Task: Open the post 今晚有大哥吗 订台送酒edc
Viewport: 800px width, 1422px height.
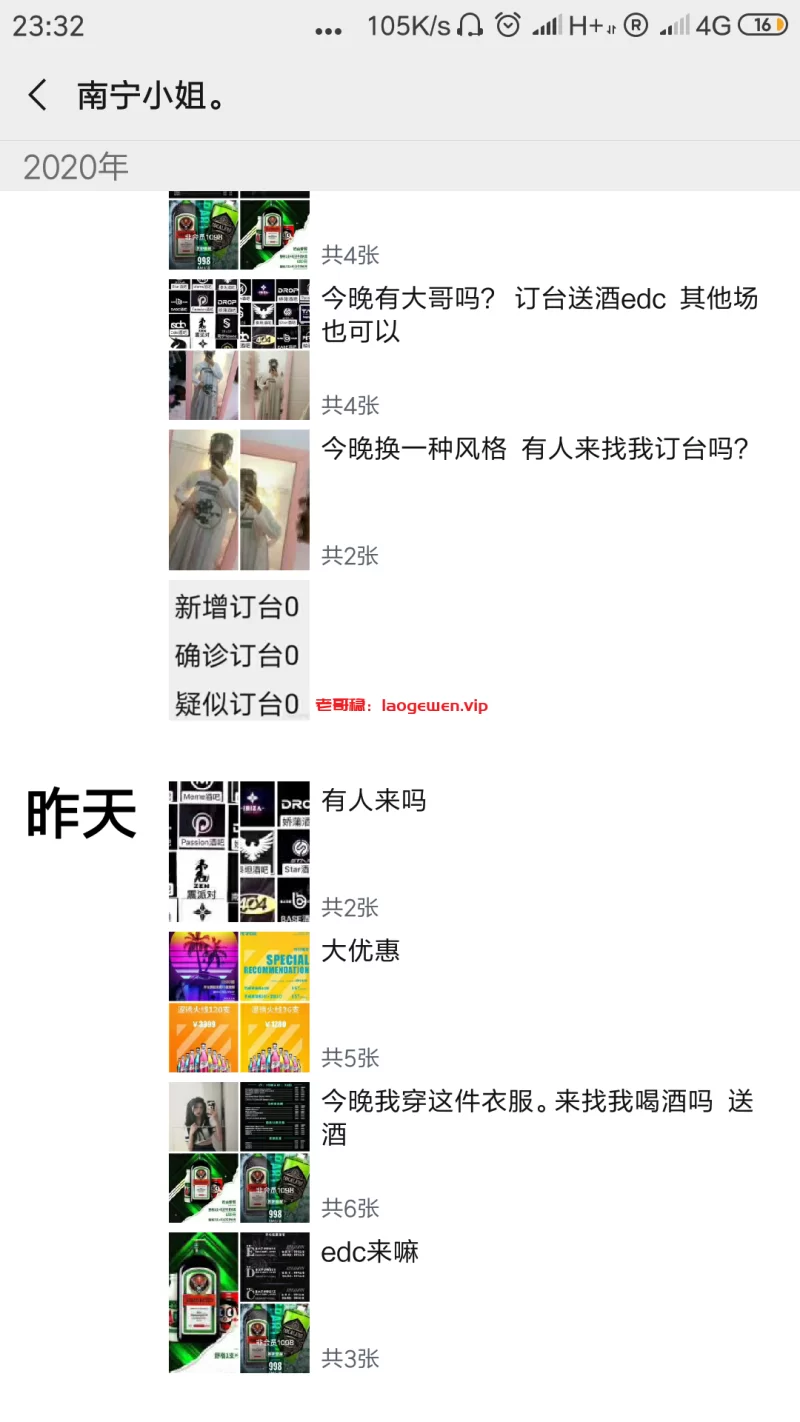Action: pyautogui.click(x=539, y=314)
